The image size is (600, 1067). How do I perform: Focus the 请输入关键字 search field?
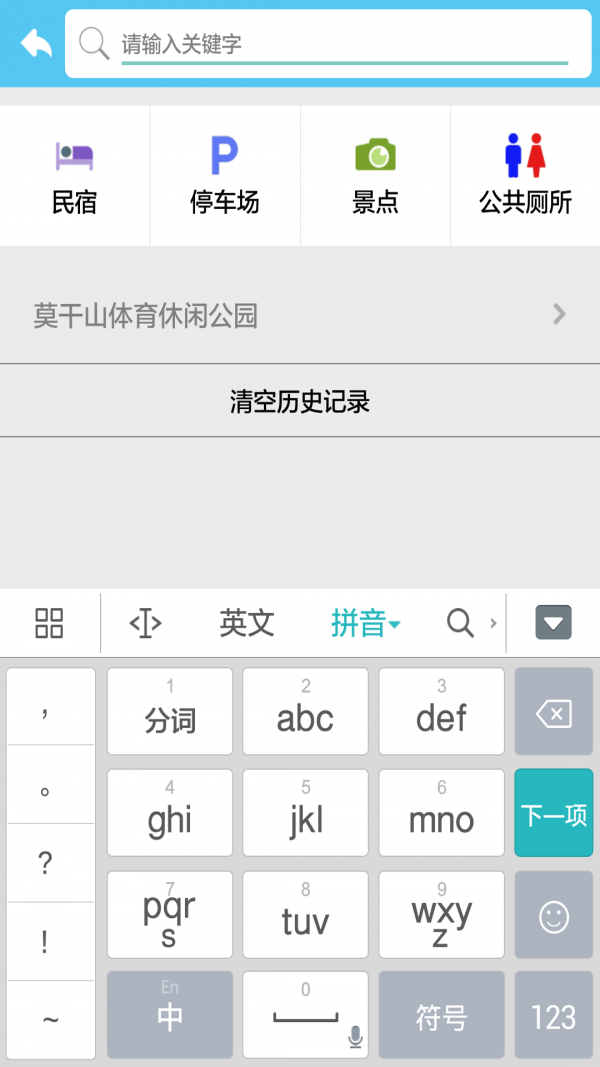pos(340,44)
